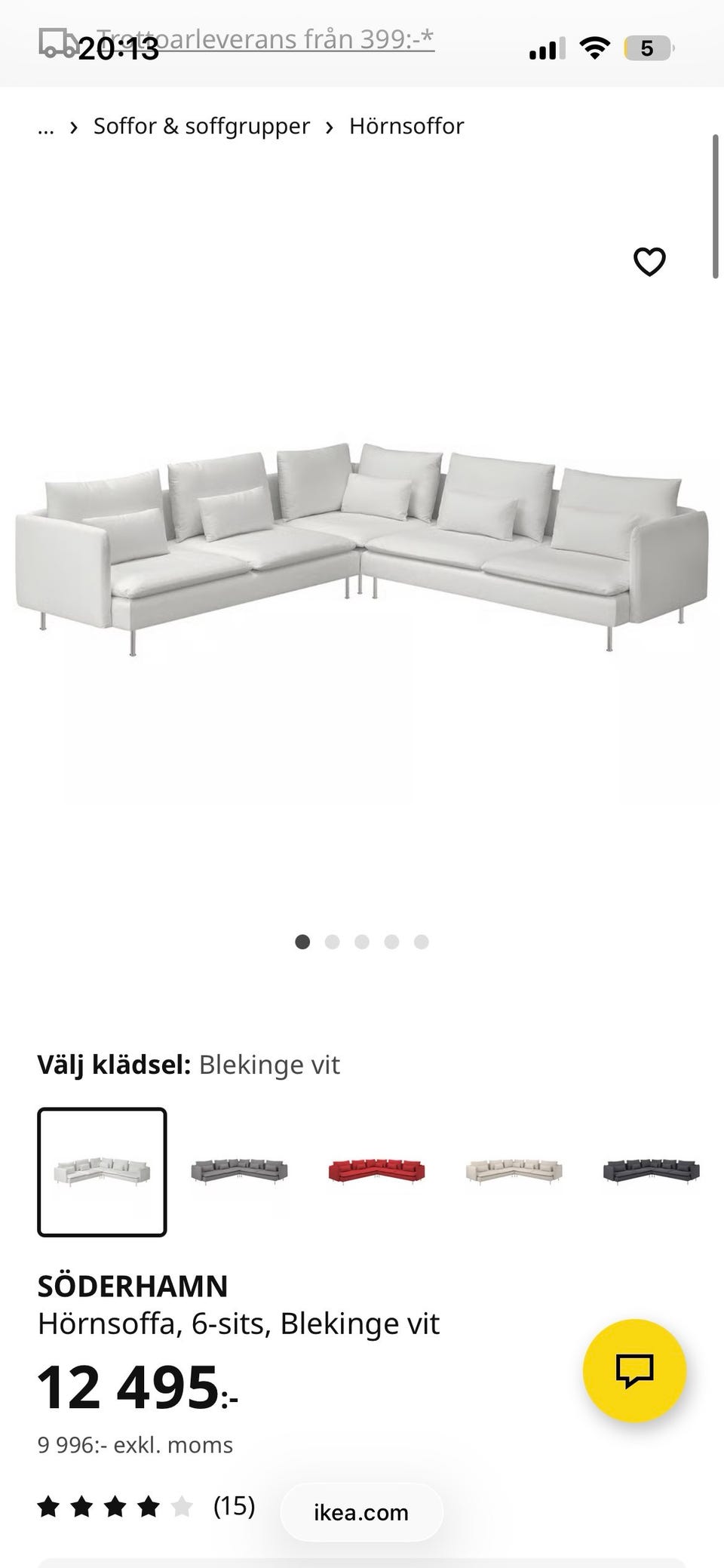724x1568 pixels.
Task: Open the Hörnsoffor breadcrumb category
Action: 406,126
